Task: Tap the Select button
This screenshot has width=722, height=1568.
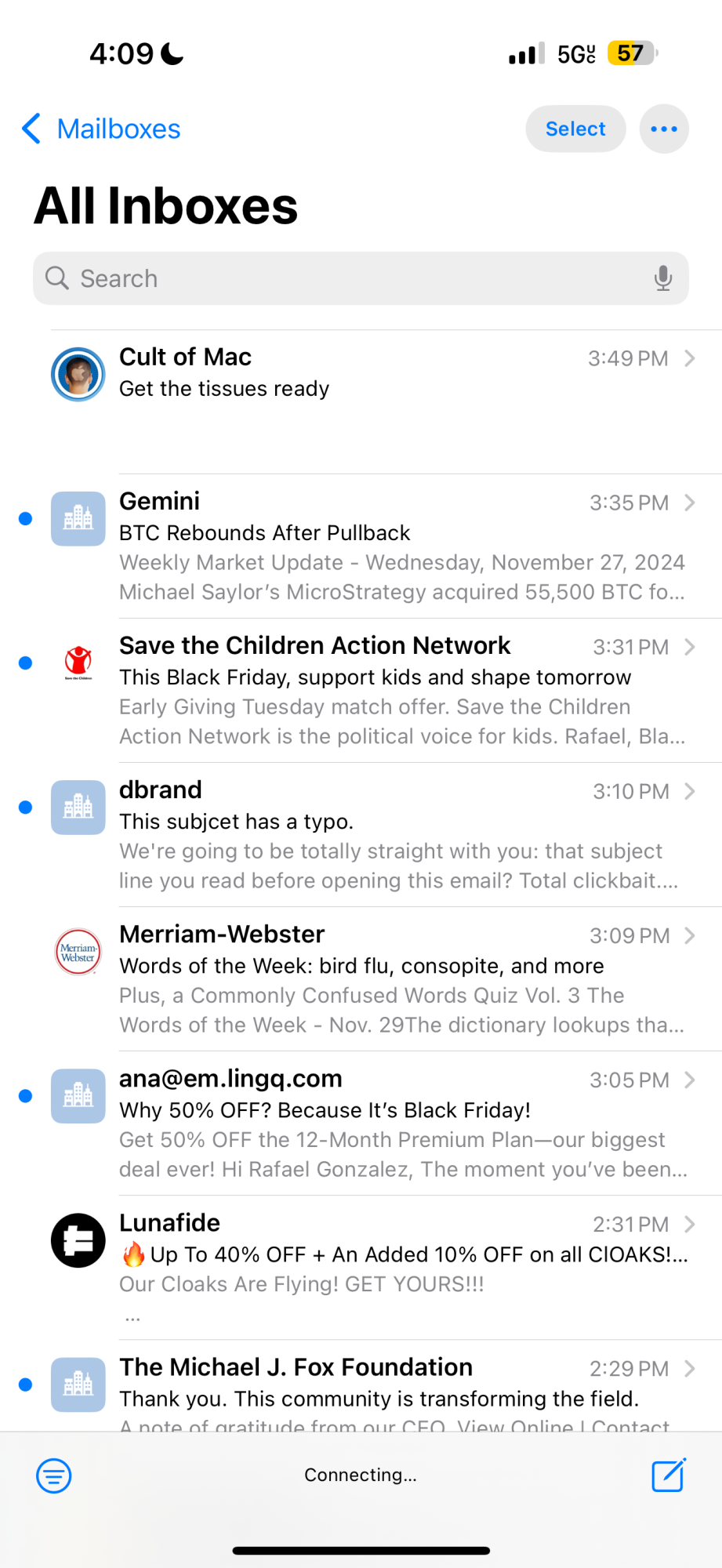Action: tap(575, 129)
